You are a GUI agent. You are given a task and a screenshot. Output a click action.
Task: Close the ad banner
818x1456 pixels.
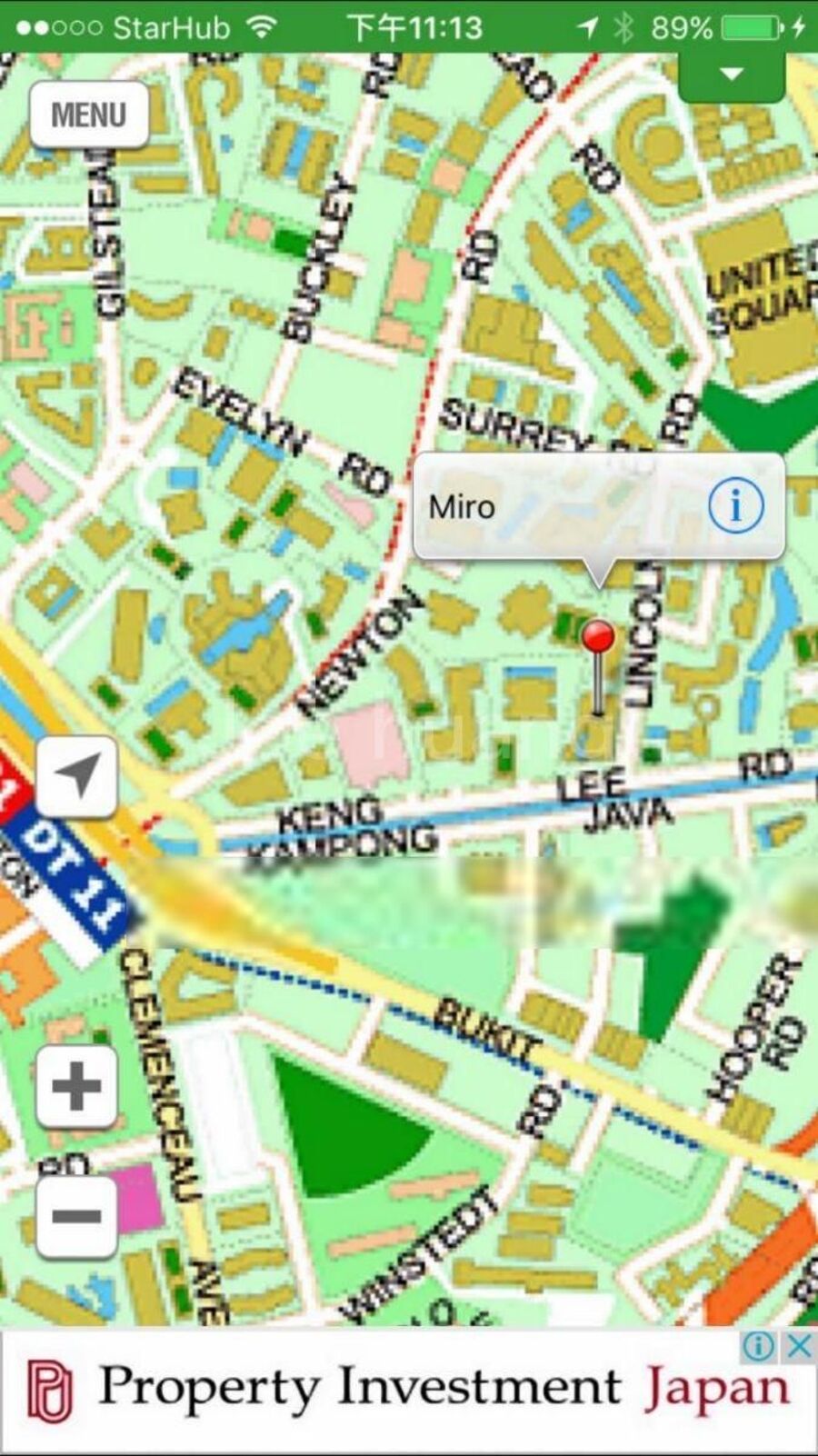(799, 1345)
